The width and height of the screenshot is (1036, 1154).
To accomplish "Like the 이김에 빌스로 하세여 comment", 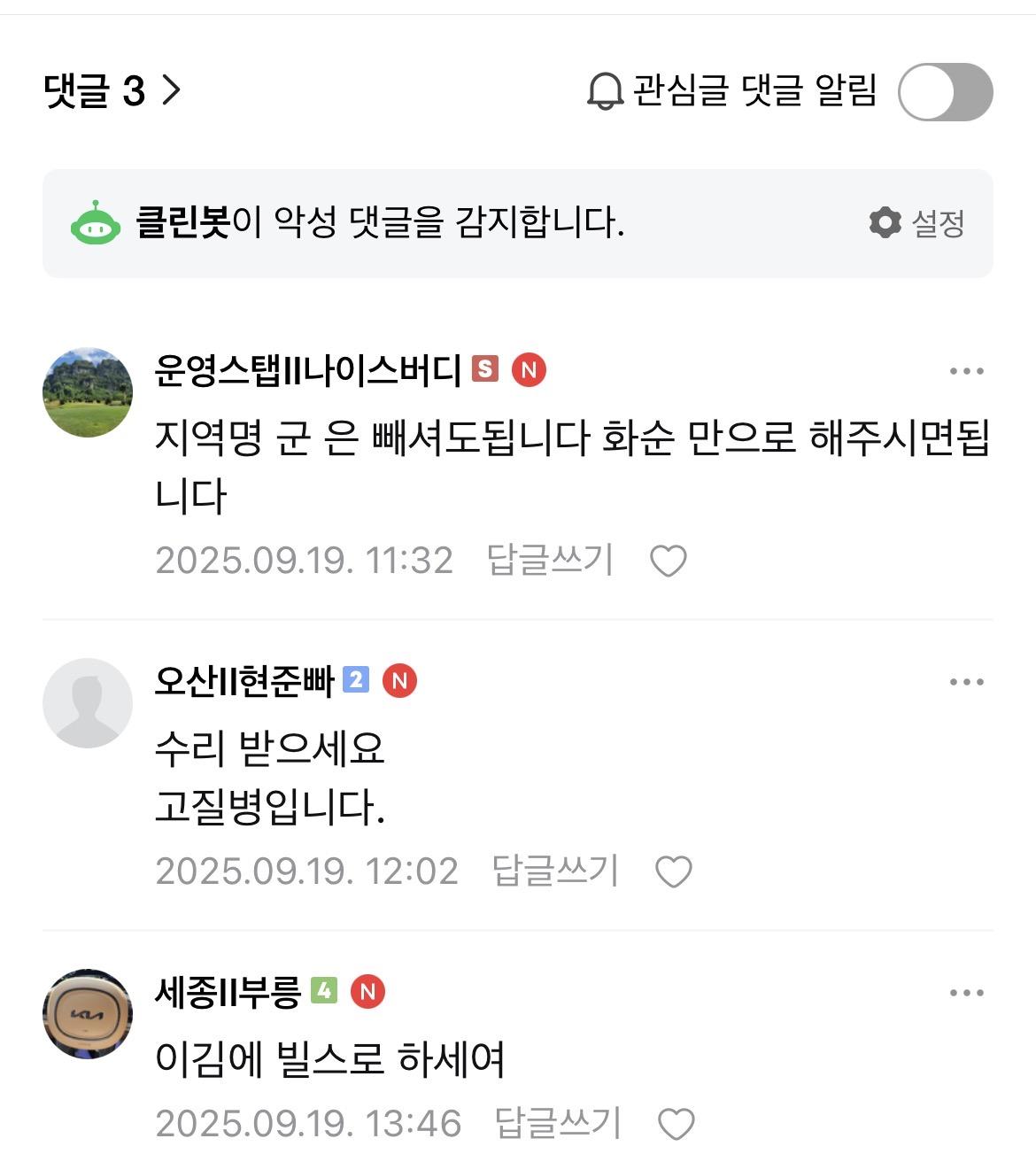I will [676, 1124].
